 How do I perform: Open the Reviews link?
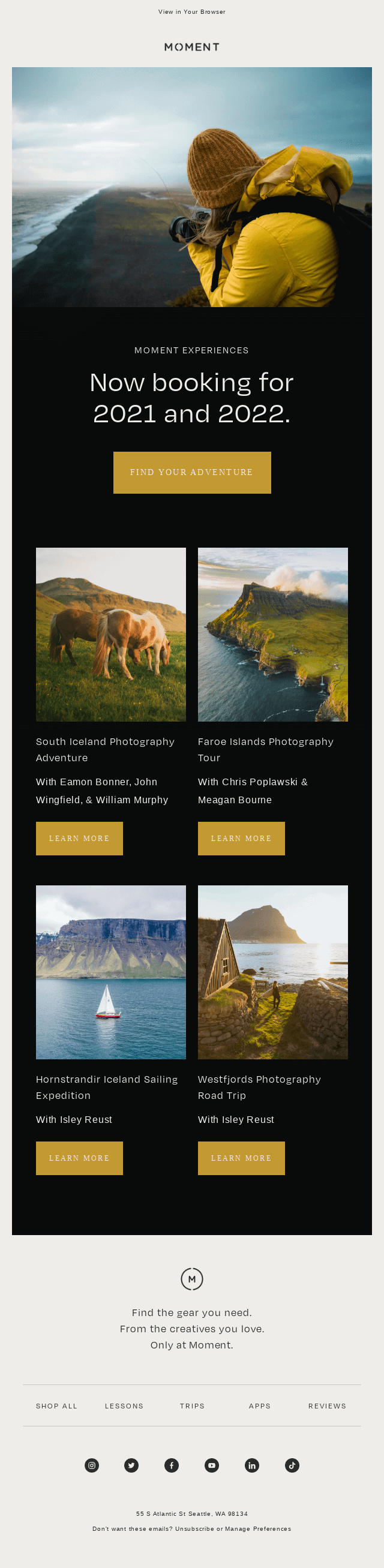point(327,1405)
